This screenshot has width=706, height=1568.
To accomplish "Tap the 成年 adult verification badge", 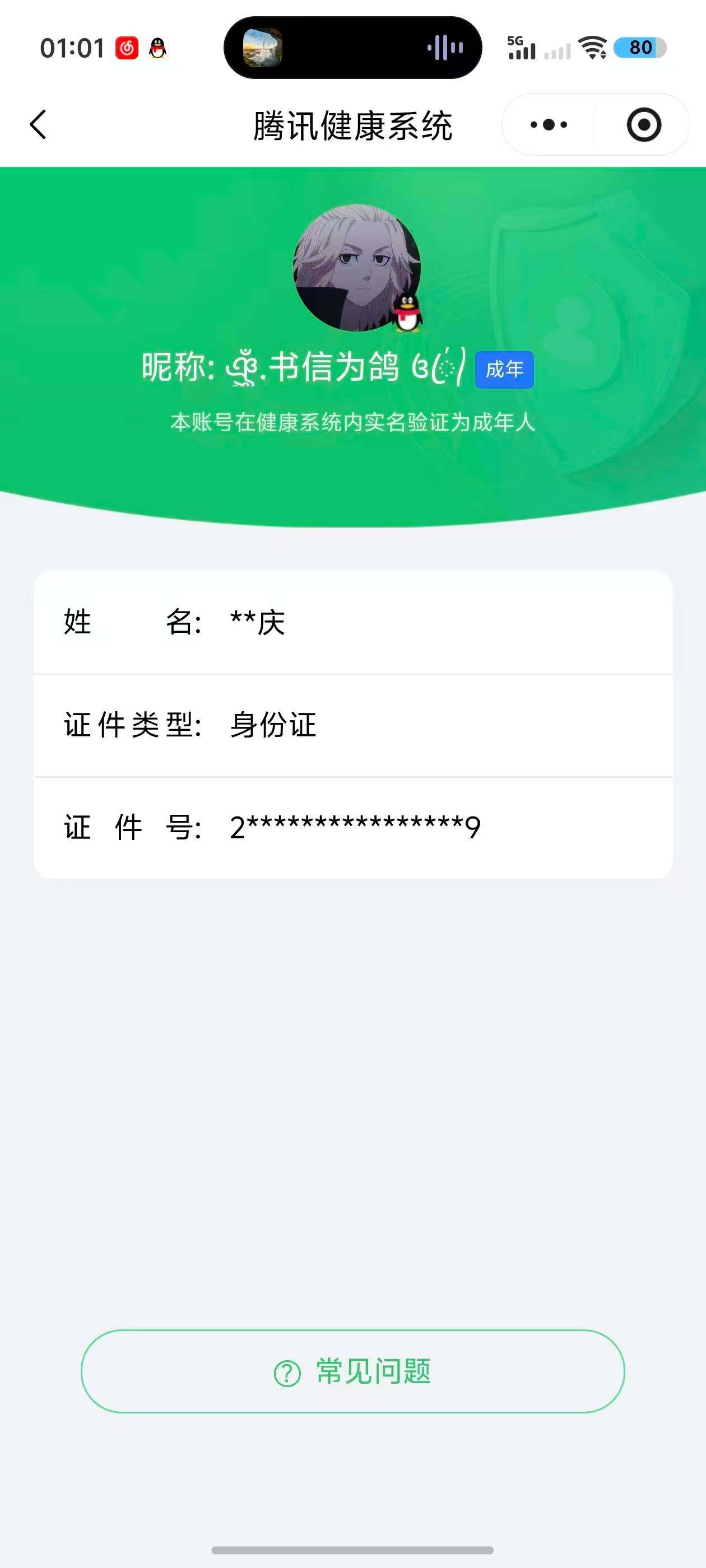I will [x=503, y=369].
